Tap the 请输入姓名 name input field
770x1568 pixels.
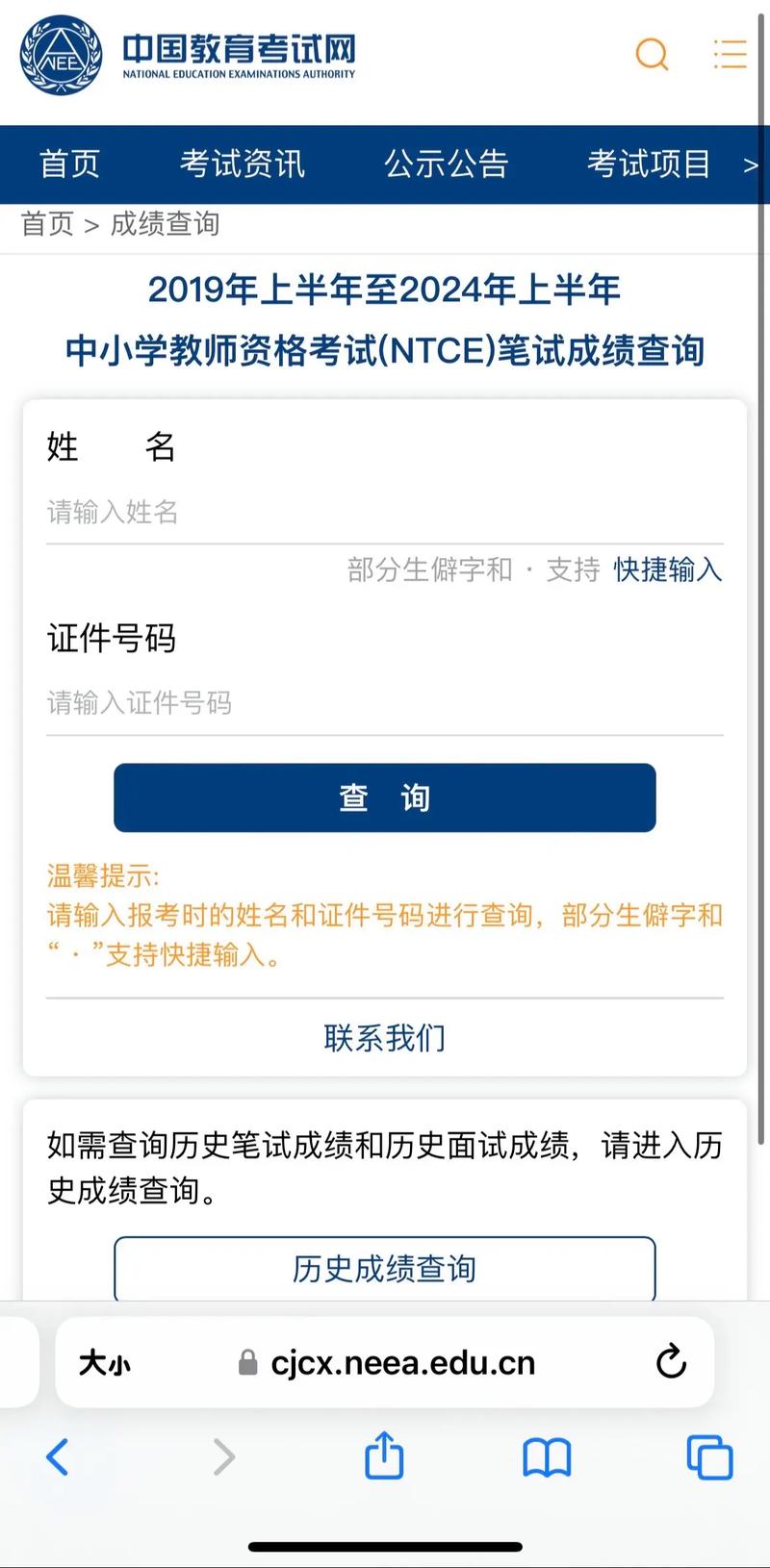tap(384, 513)
